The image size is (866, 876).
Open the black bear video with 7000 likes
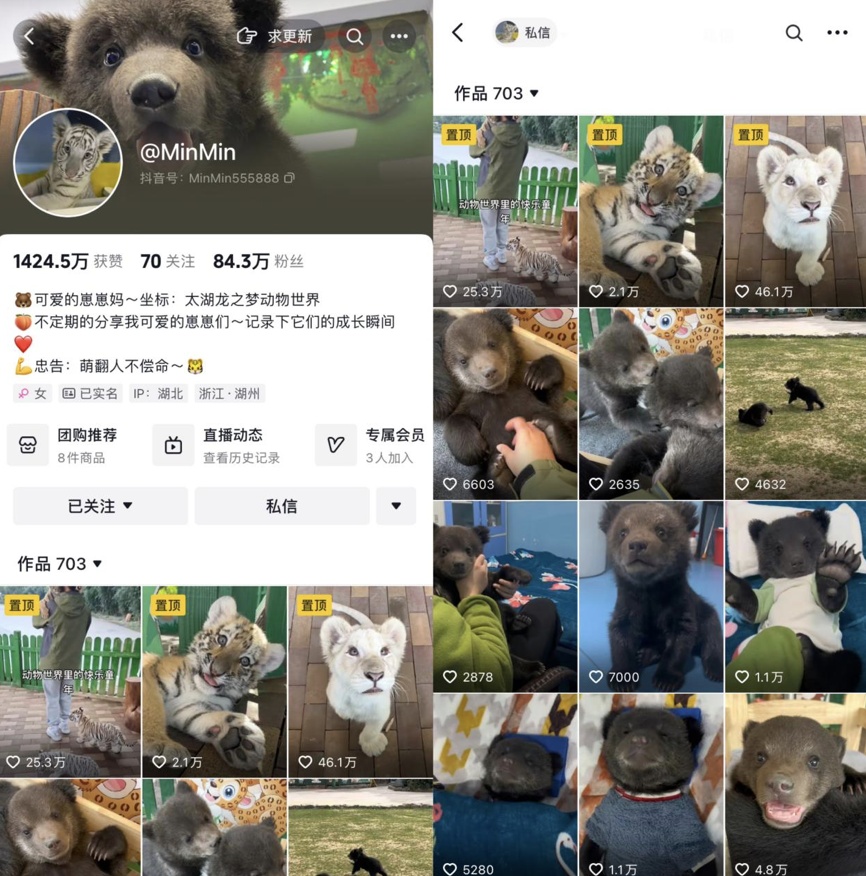pos(651,597)
